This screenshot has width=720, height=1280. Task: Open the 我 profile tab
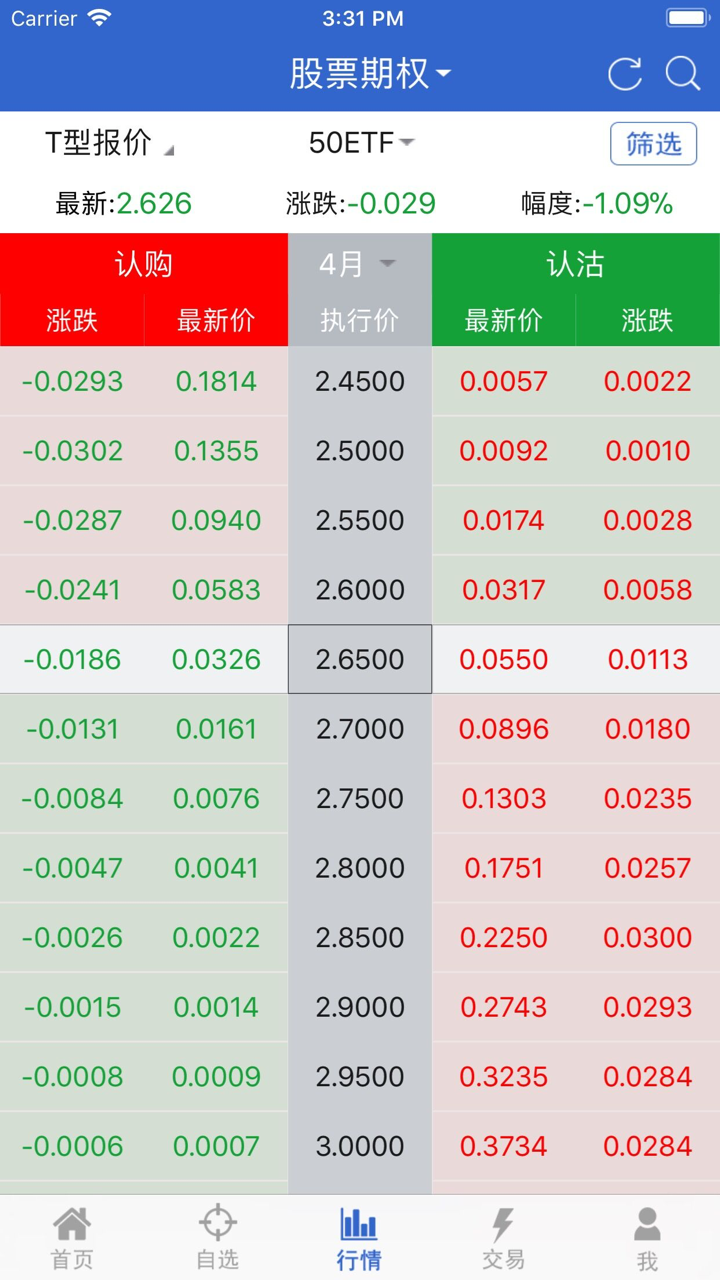(647, 1238)
